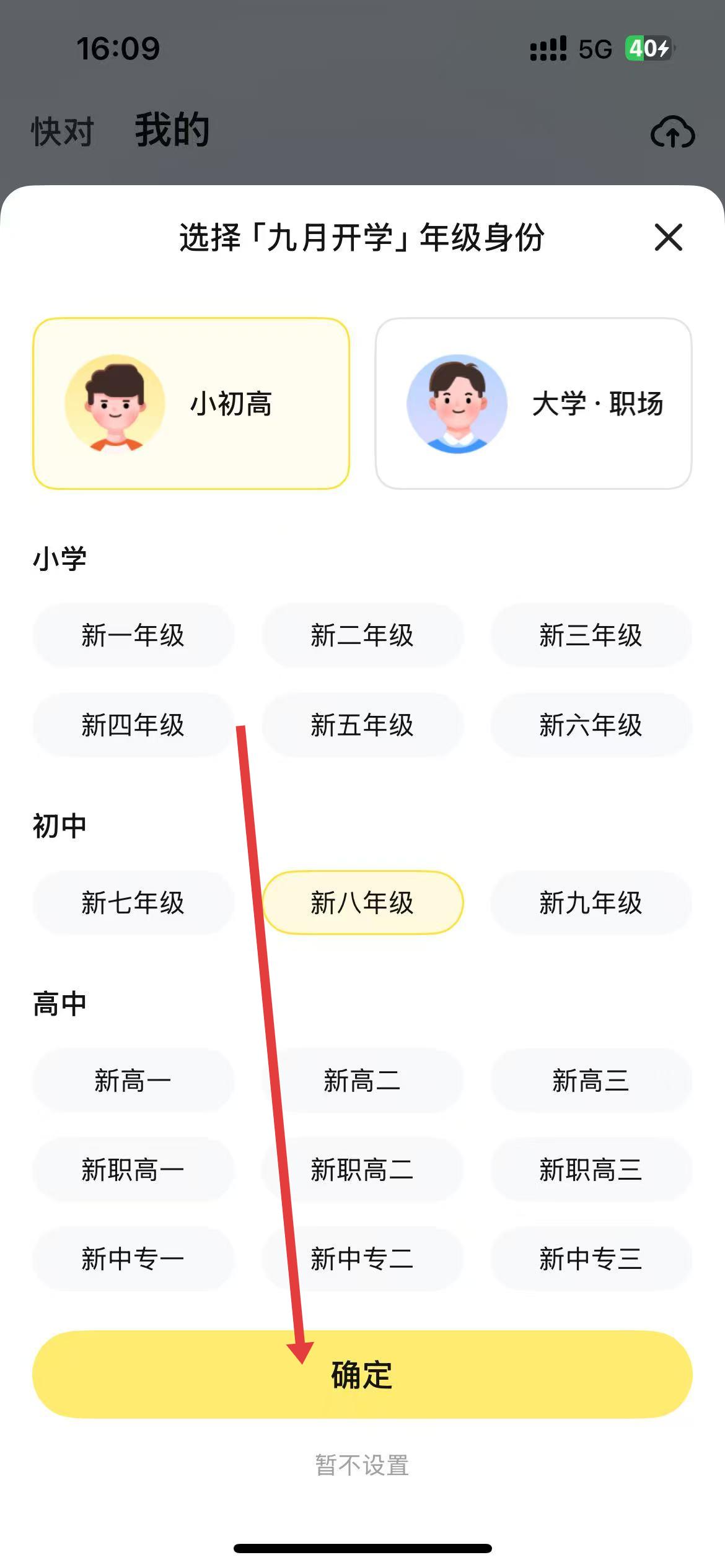Tap the selected 新八年级 chip
This screenshot has height=1568, width=725.
click(362, 903)
